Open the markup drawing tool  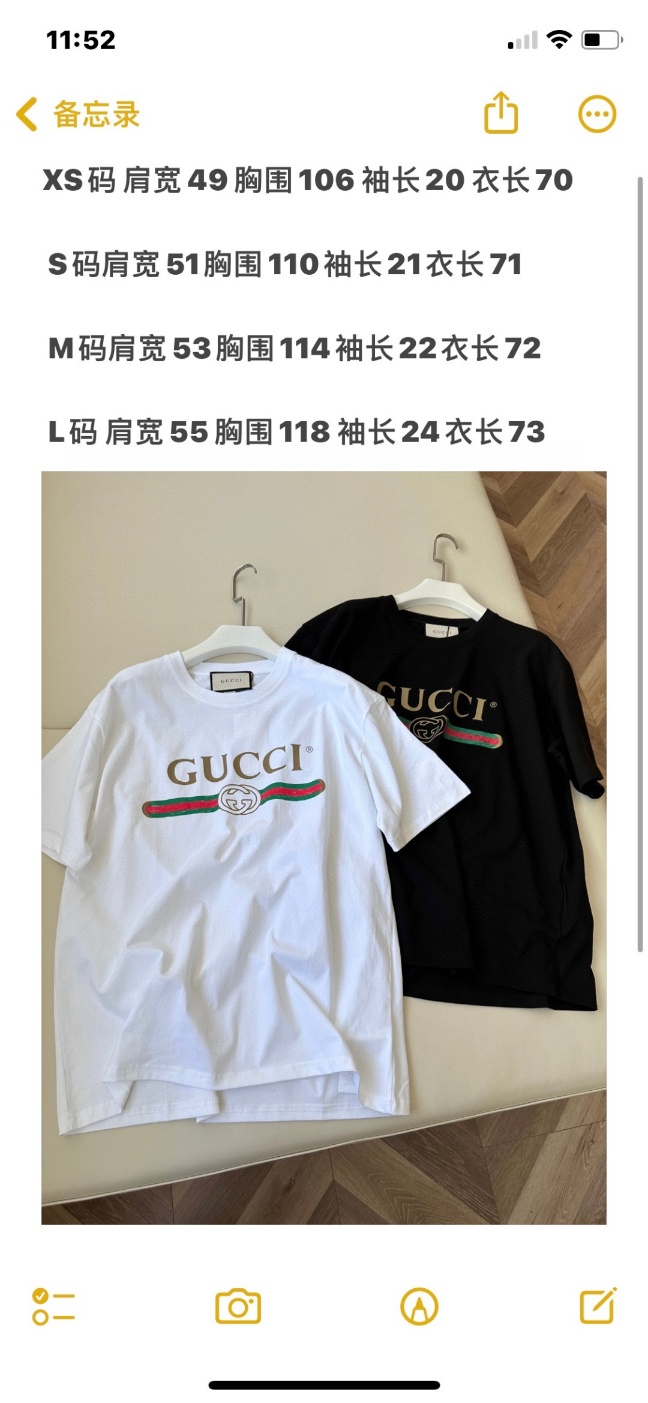[x=419, y=1306]
